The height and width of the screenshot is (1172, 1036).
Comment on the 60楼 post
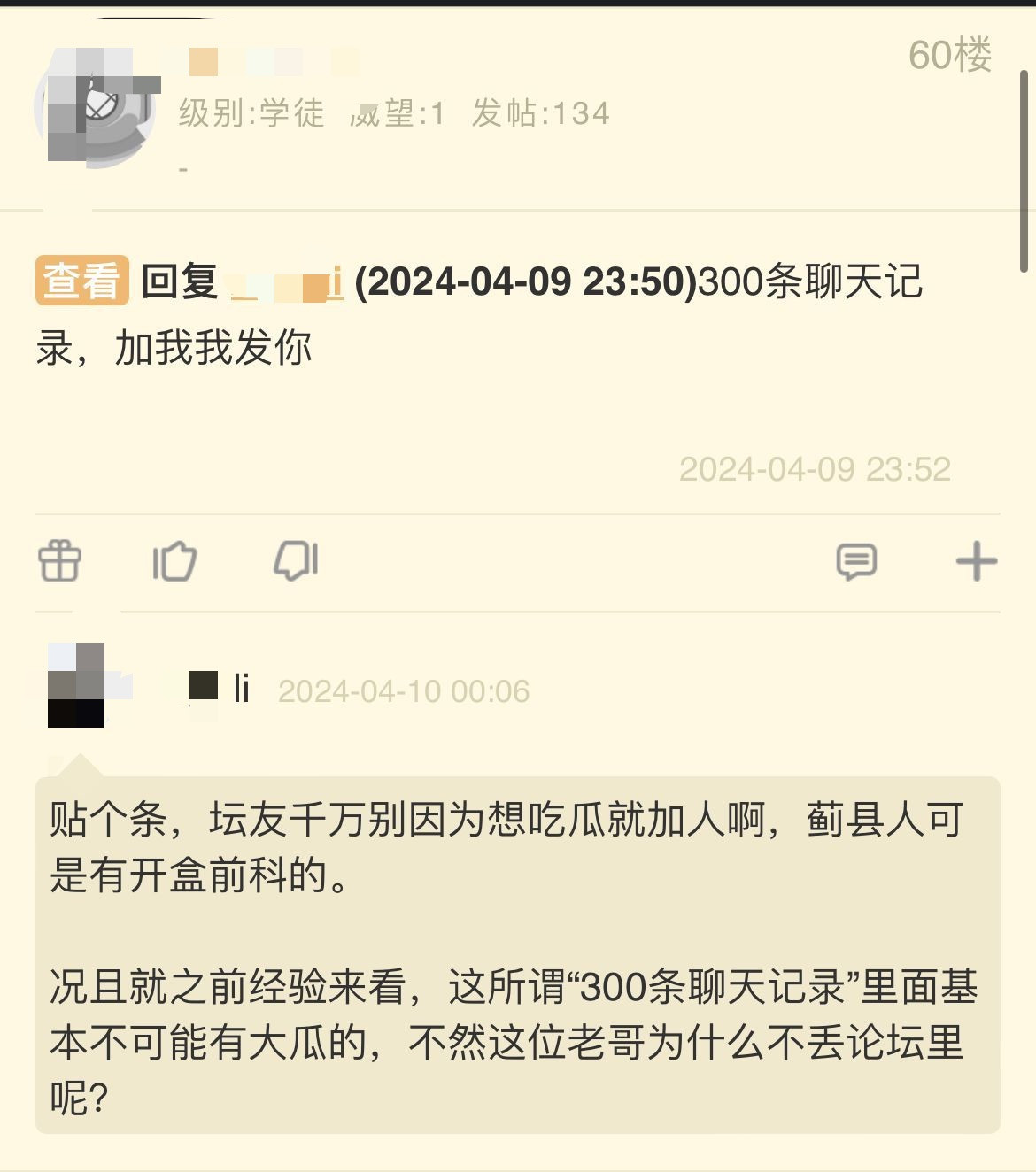[855, 561]
